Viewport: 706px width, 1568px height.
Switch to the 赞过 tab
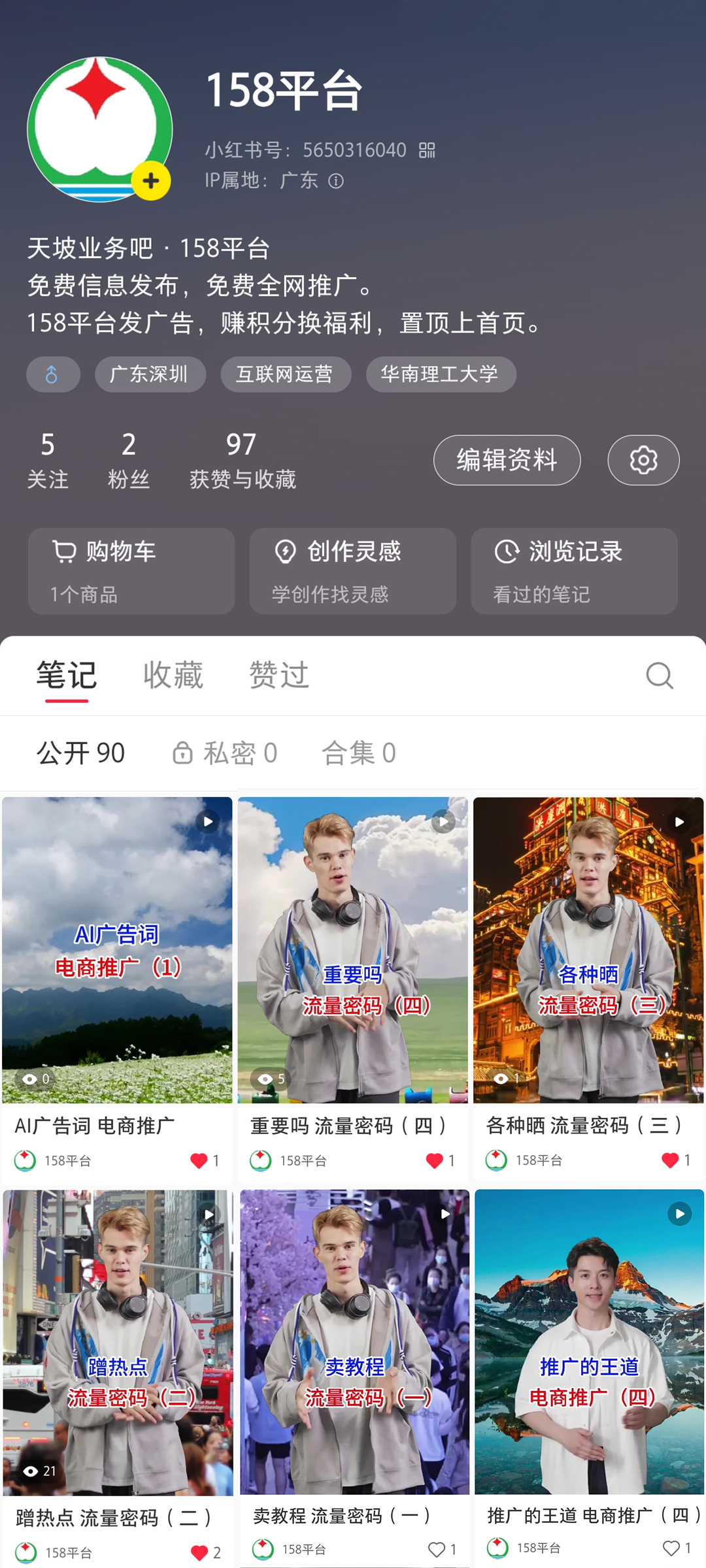279,675
